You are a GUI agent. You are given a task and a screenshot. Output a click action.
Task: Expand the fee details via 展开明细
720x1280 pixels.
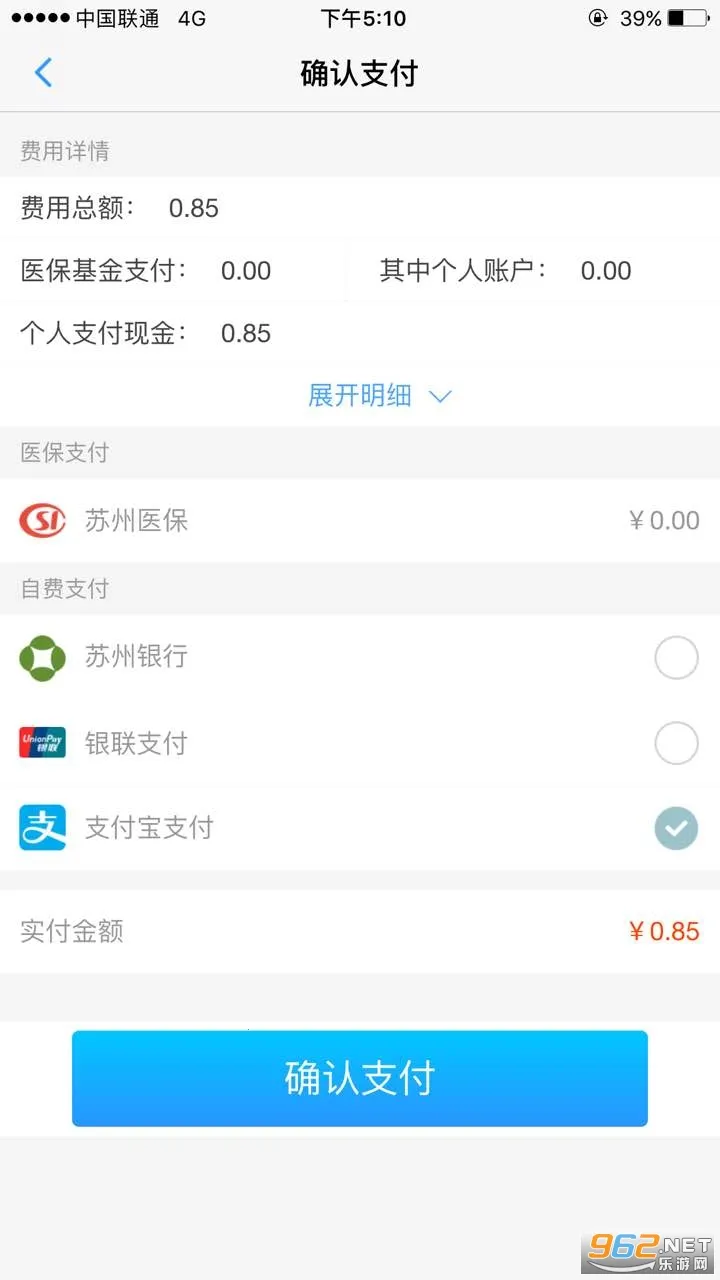coord(361,396)
